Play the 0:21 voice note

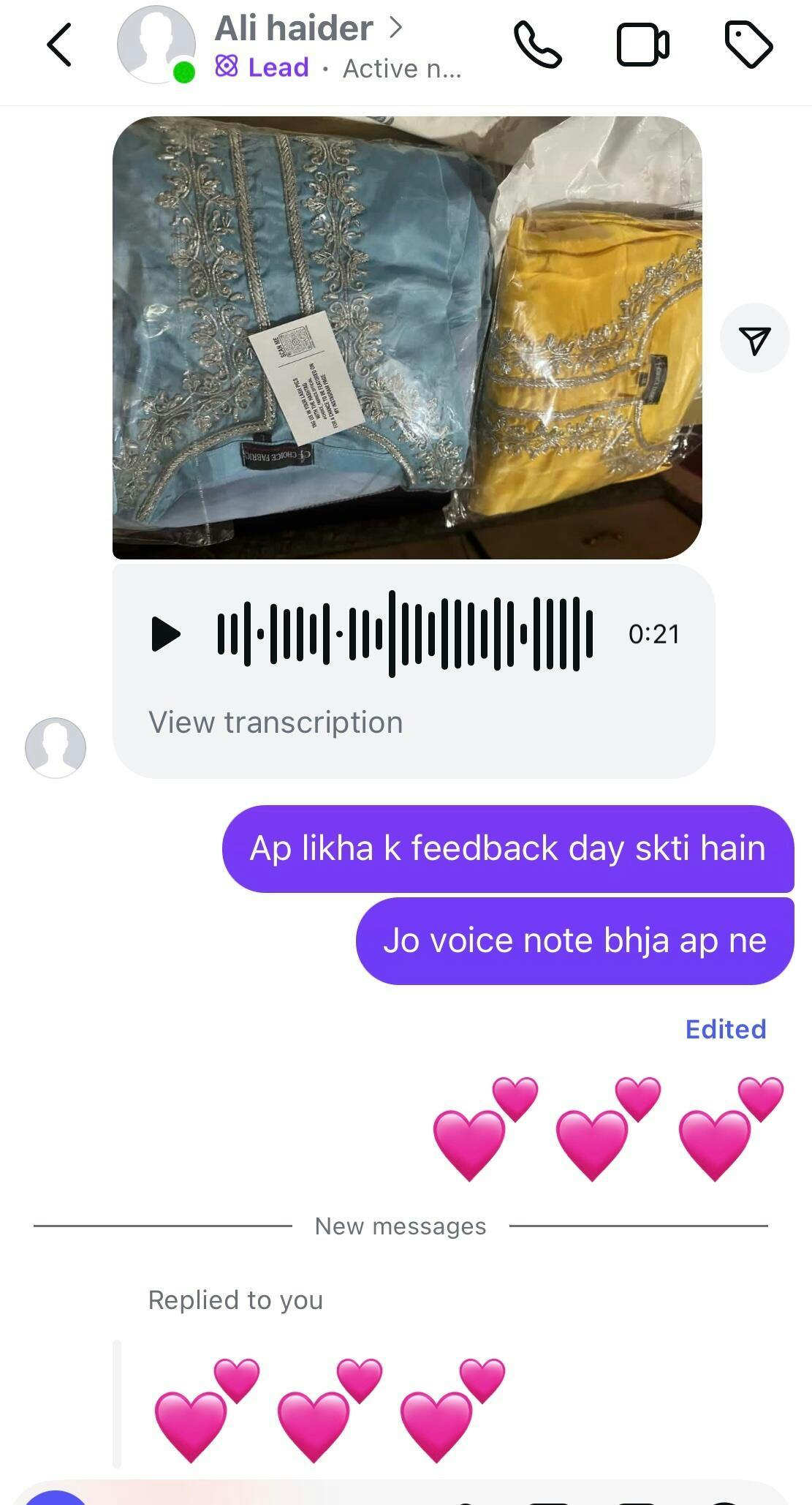coord(165,634)
